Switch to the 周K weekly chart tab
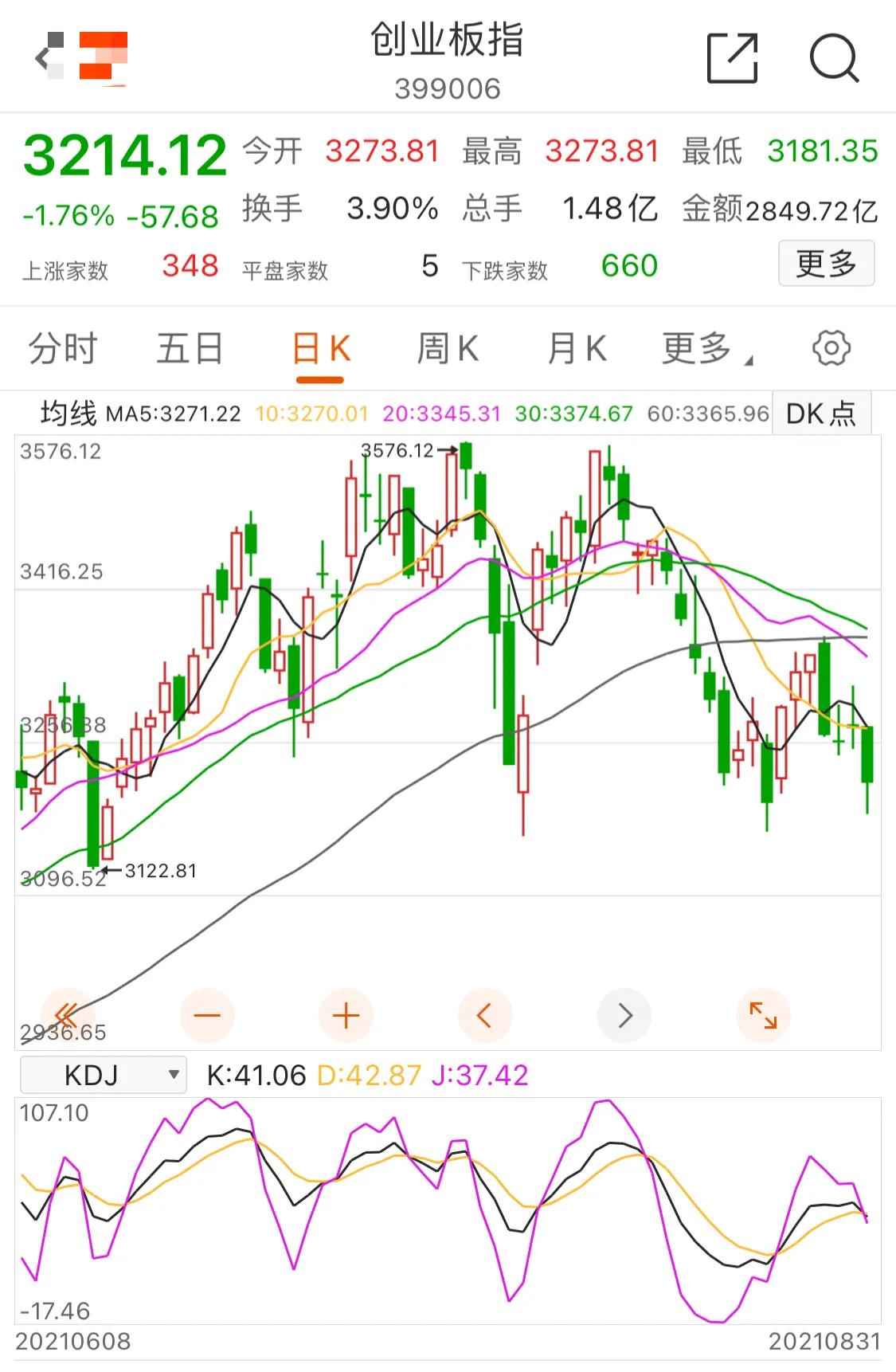 click(449, 348)
